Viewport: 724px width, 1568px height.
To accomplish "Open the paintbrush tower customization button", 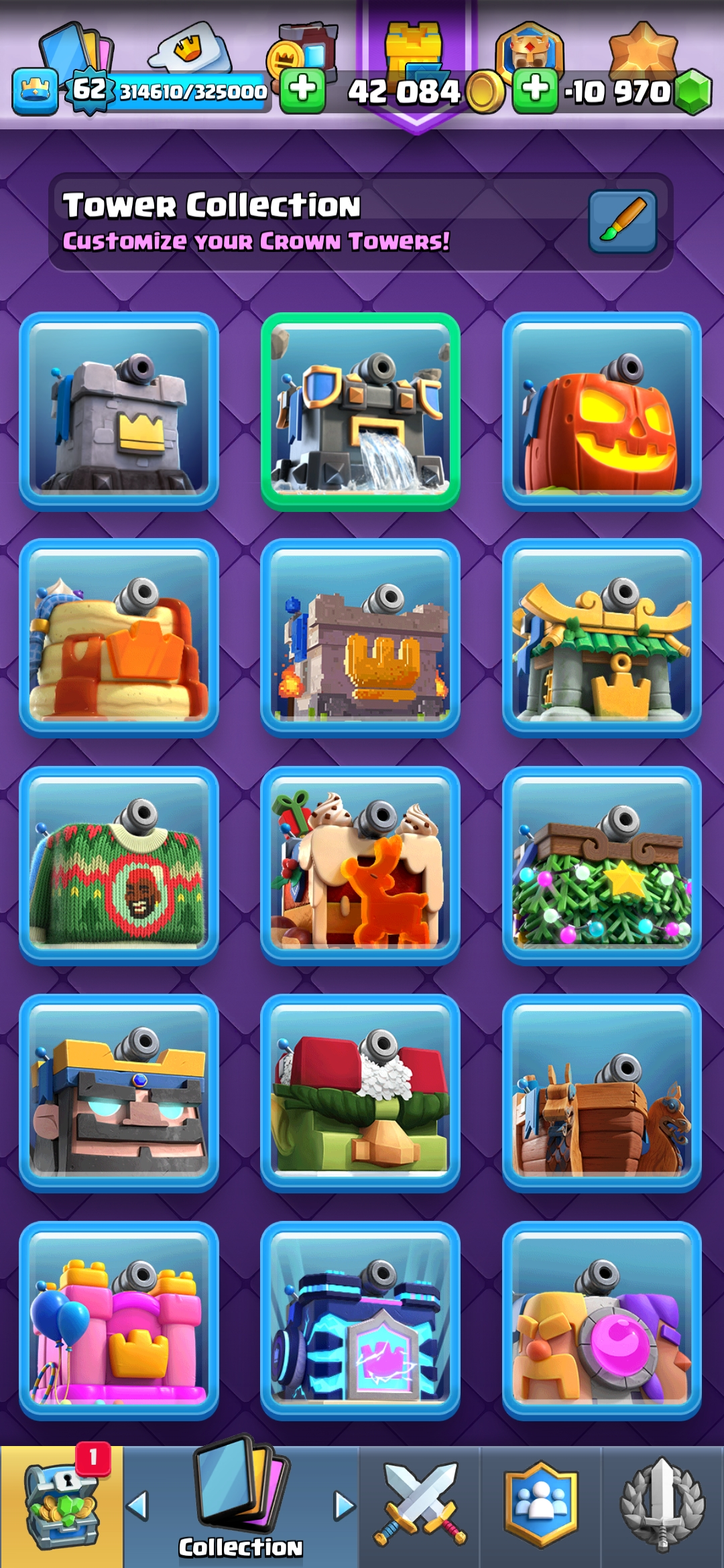I will (x=622, y=222).
